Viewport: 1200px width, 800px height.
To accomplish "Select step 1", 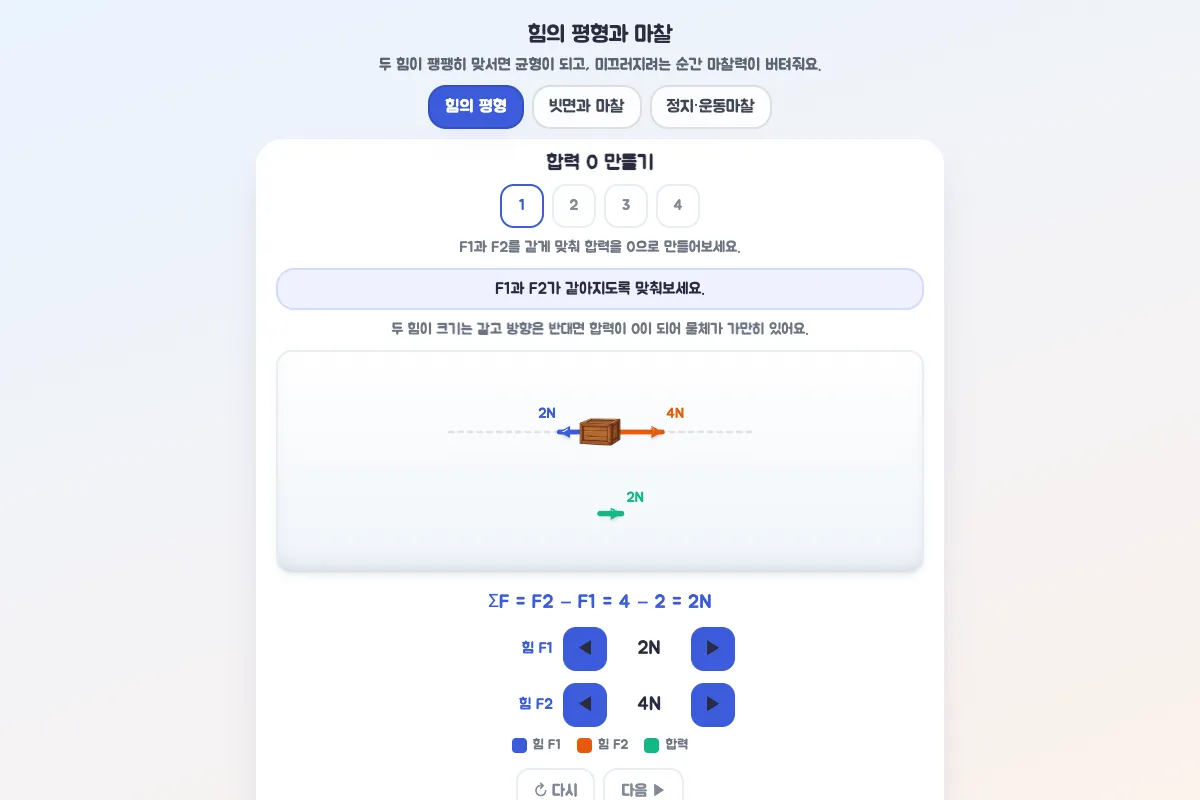I will [x=522, y=206].
